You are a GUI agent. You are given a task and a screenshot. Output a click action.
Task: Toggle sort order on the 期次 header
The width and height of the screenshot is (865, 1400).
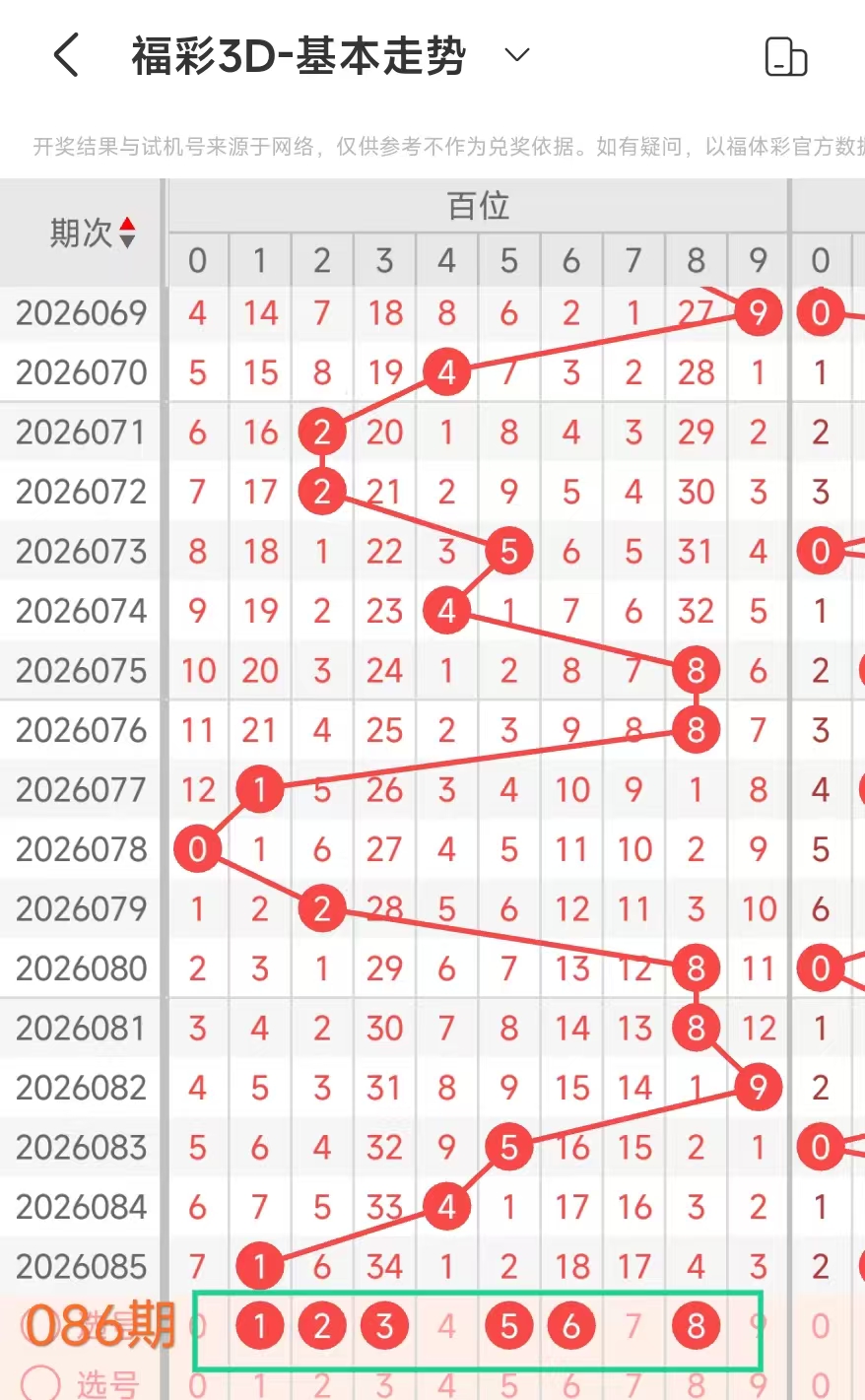(x=92, y=233)
